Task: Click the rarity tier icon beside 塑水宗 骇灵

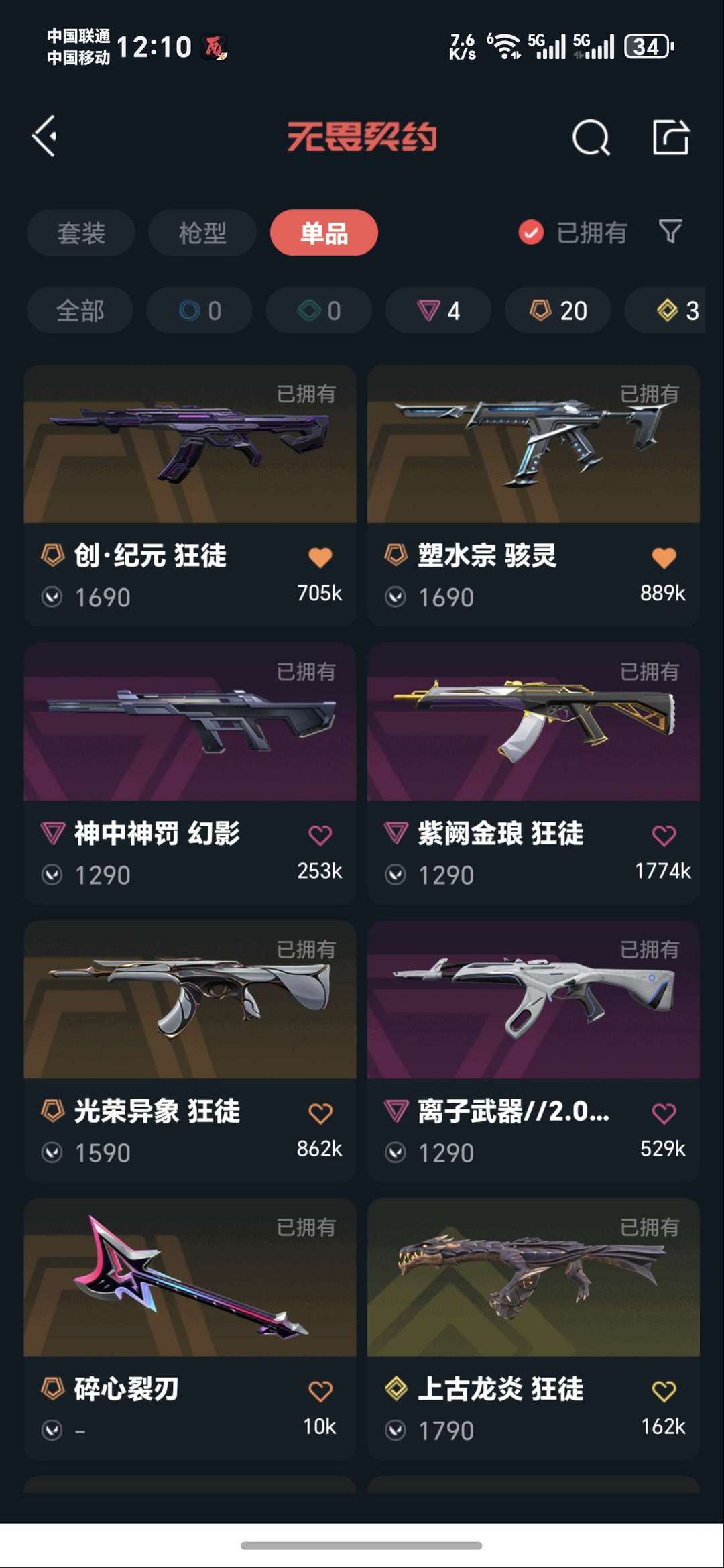Action: tap(396, 556)
